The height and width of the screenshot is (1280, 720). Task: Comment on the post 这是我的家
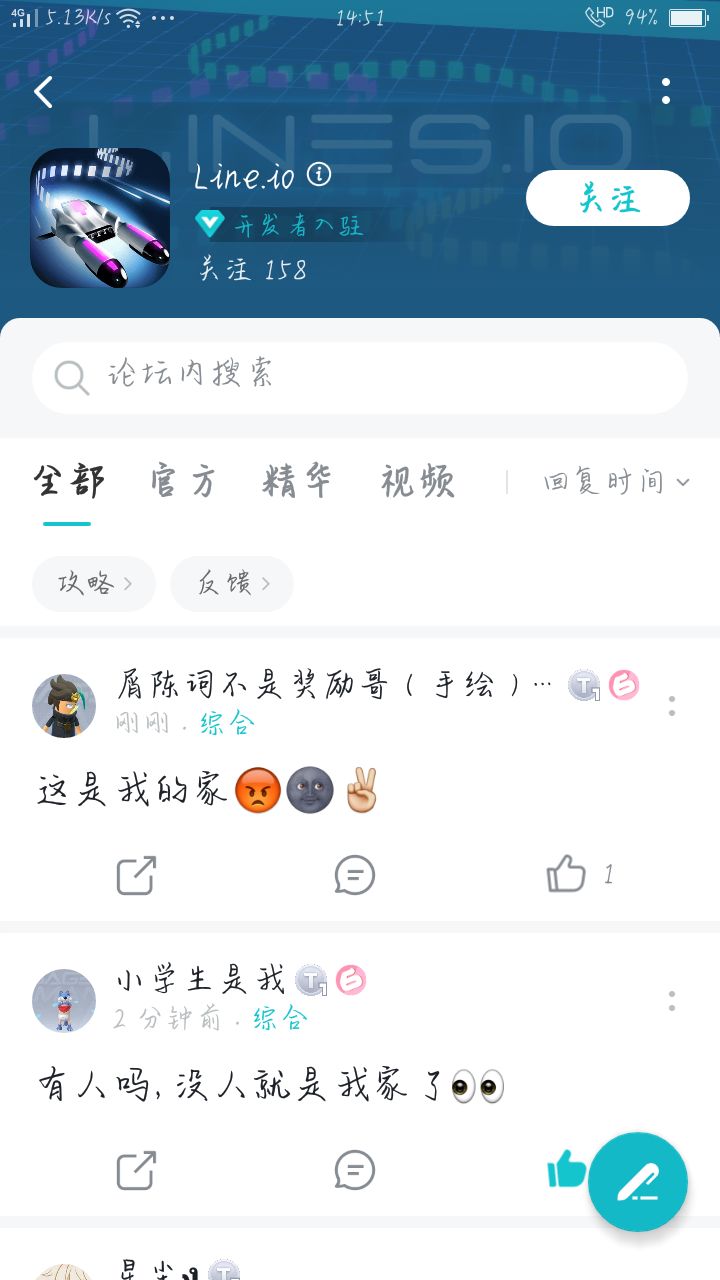pyautogui.click(x=354, y=875)
